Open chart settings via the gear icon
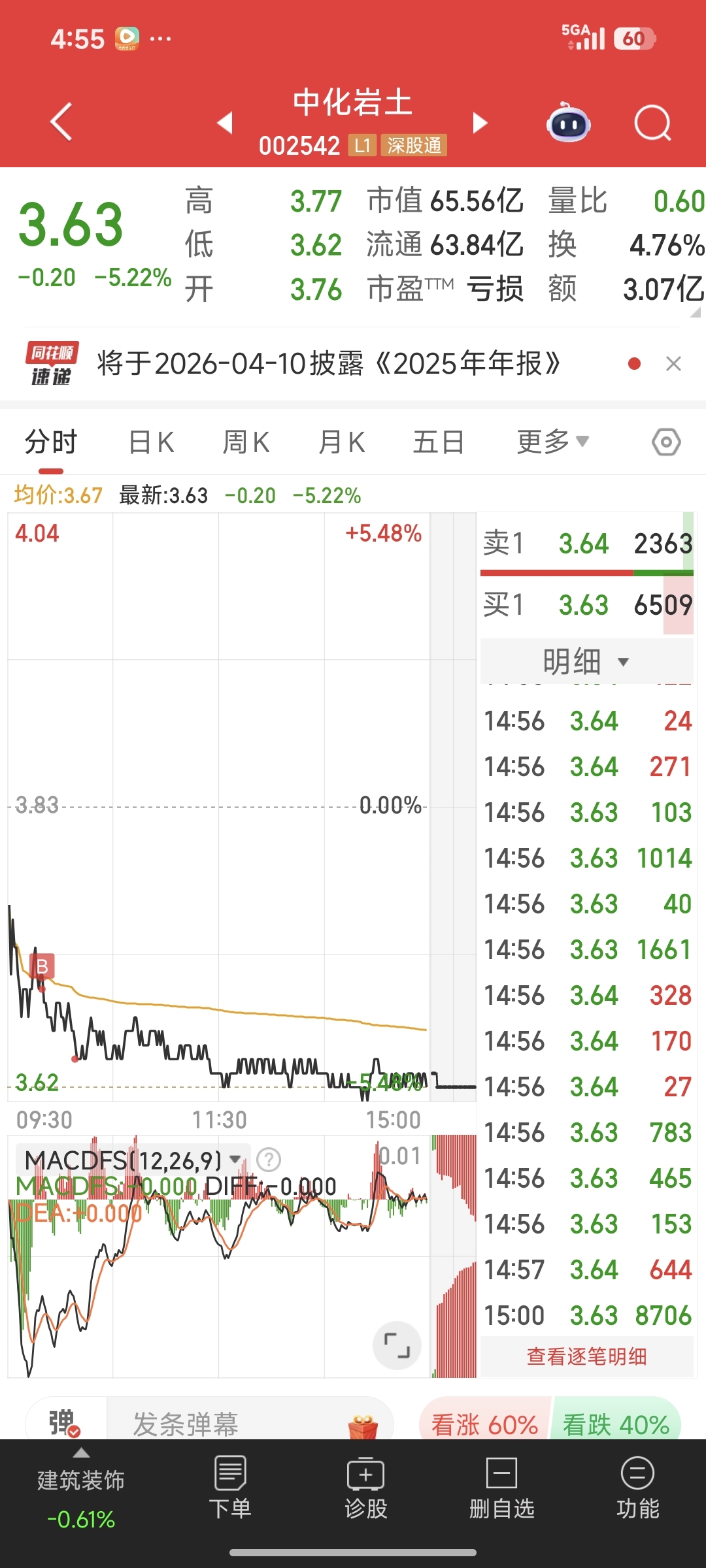The image size is (706, 1568). [665, 441]
